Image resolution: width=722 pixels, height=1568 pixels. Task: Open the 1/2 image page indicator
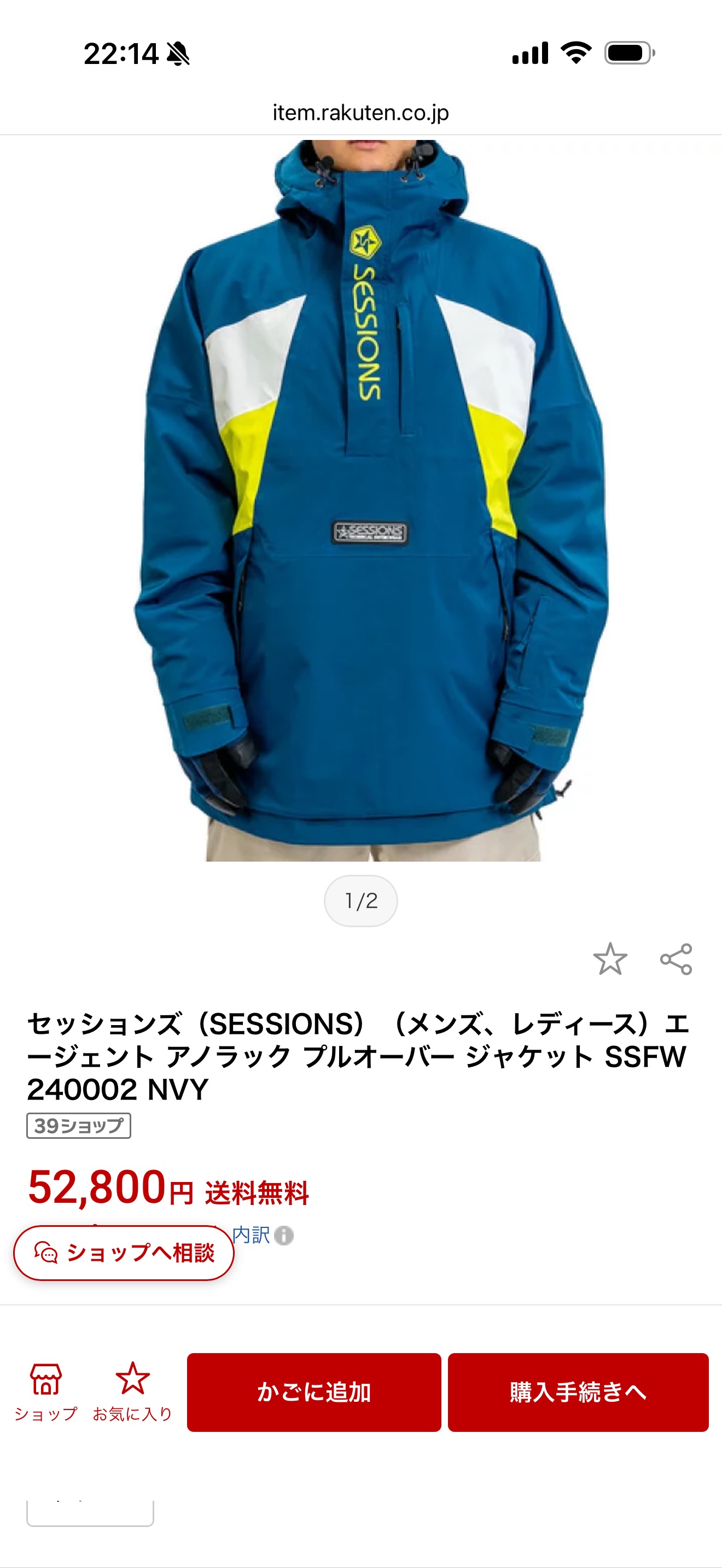pyautogui.click(x=360, y=901)
